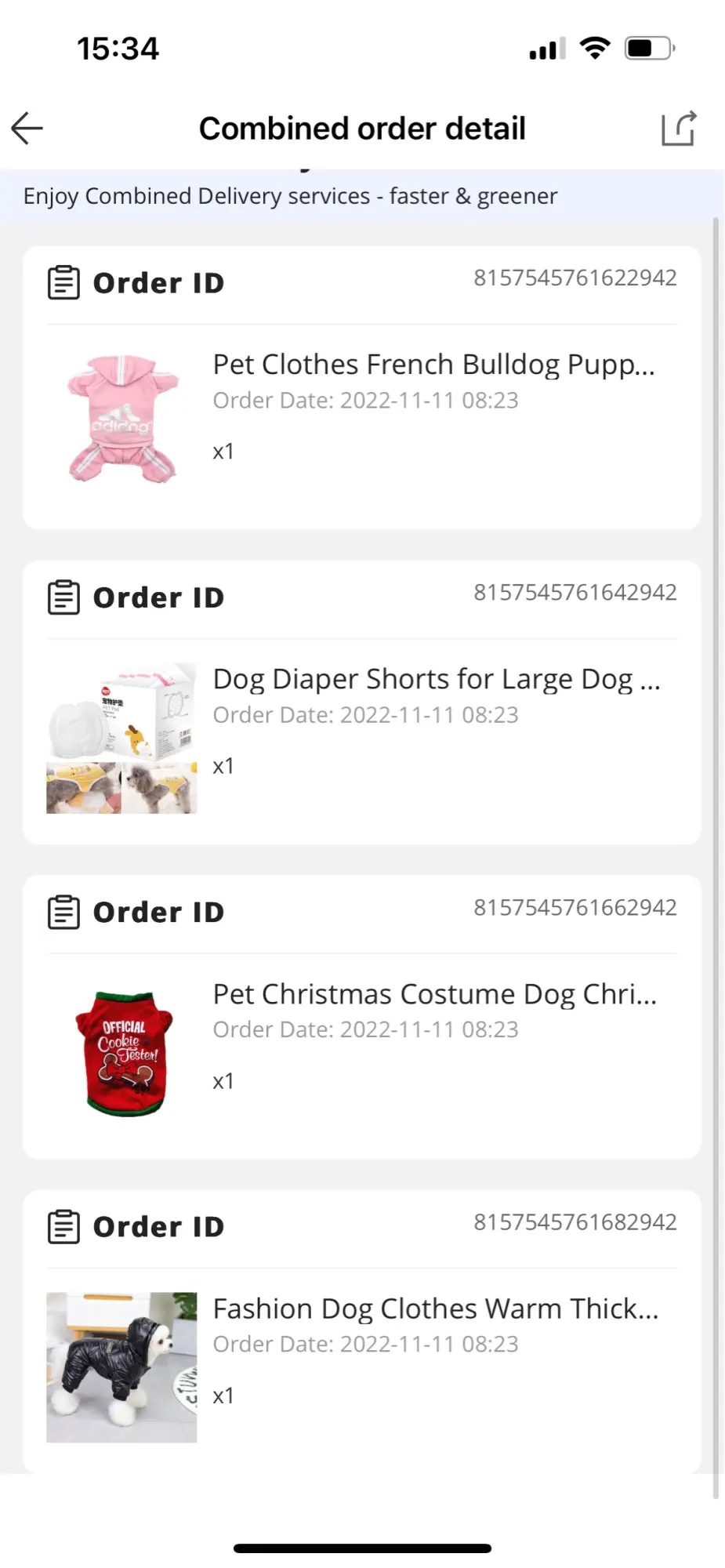
Task: View the Fashion Dog Clothes Warm order
Action: [x=435, y=1309]
